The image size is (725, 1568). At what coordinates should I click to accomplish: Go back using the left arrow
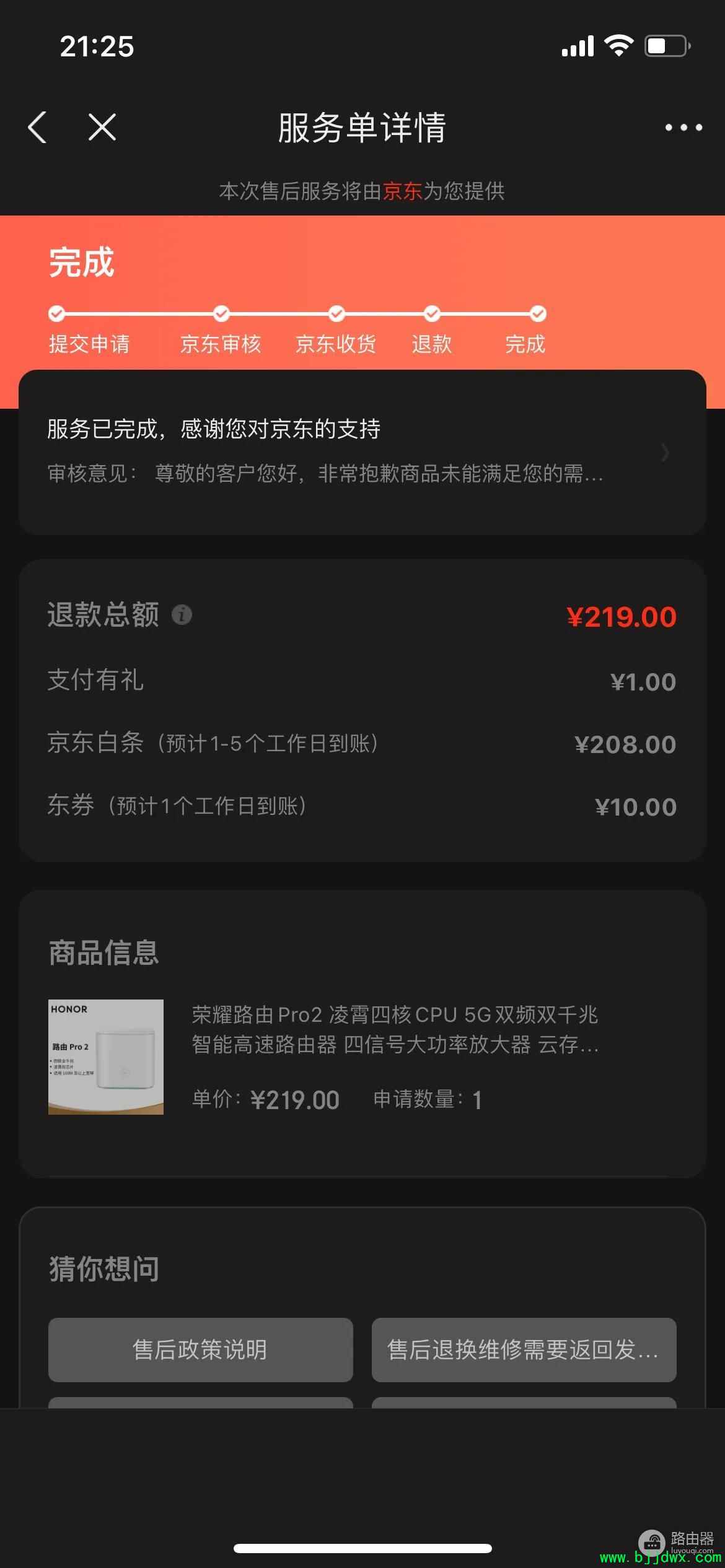38,128
